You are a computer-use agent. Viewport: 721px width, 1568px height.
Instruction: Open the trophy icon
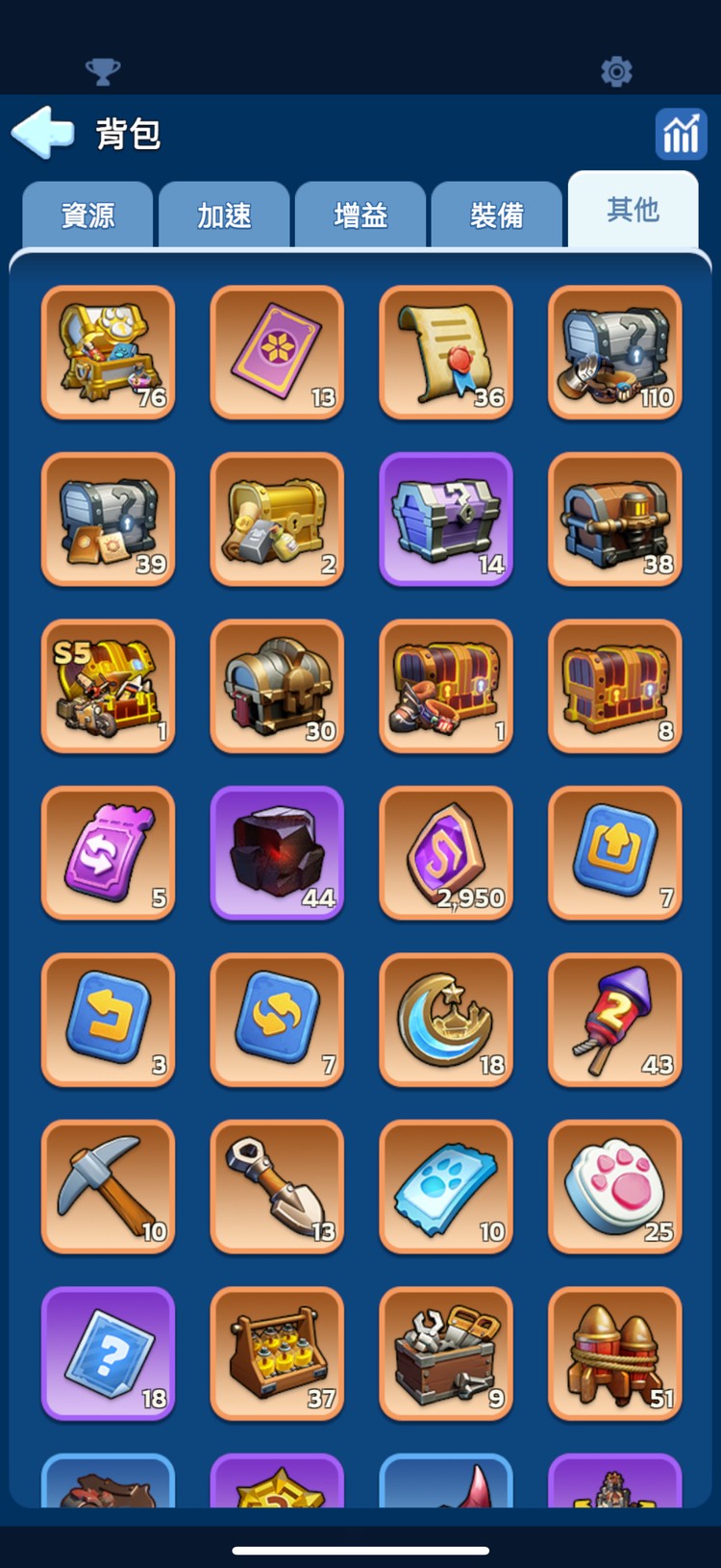pyautogui.click(x=103, y=71)
